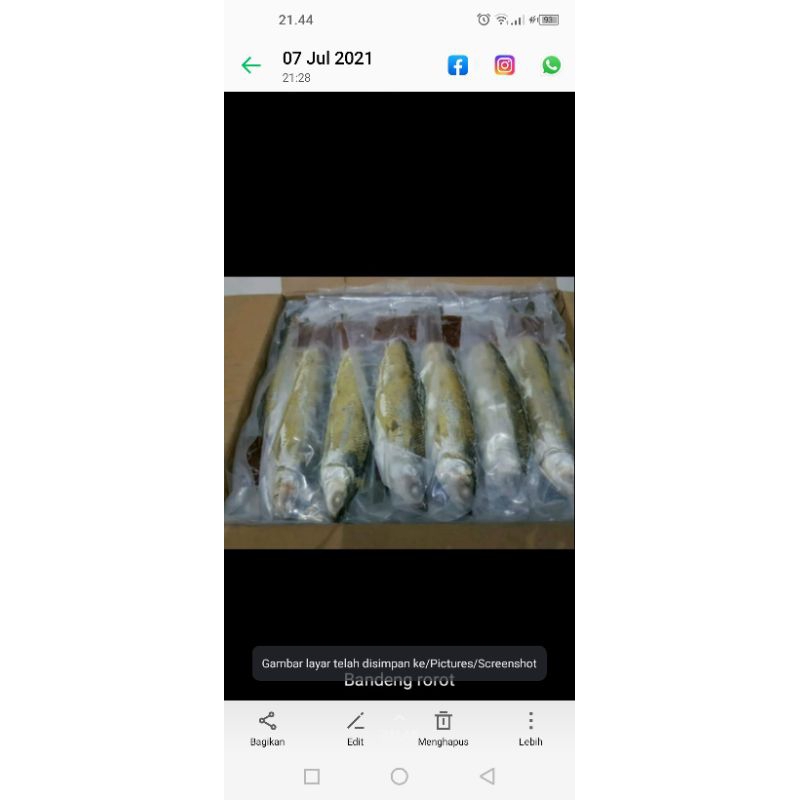Delete the photo with Menghapus
The image size is (800, 800).
coord(443,728)
